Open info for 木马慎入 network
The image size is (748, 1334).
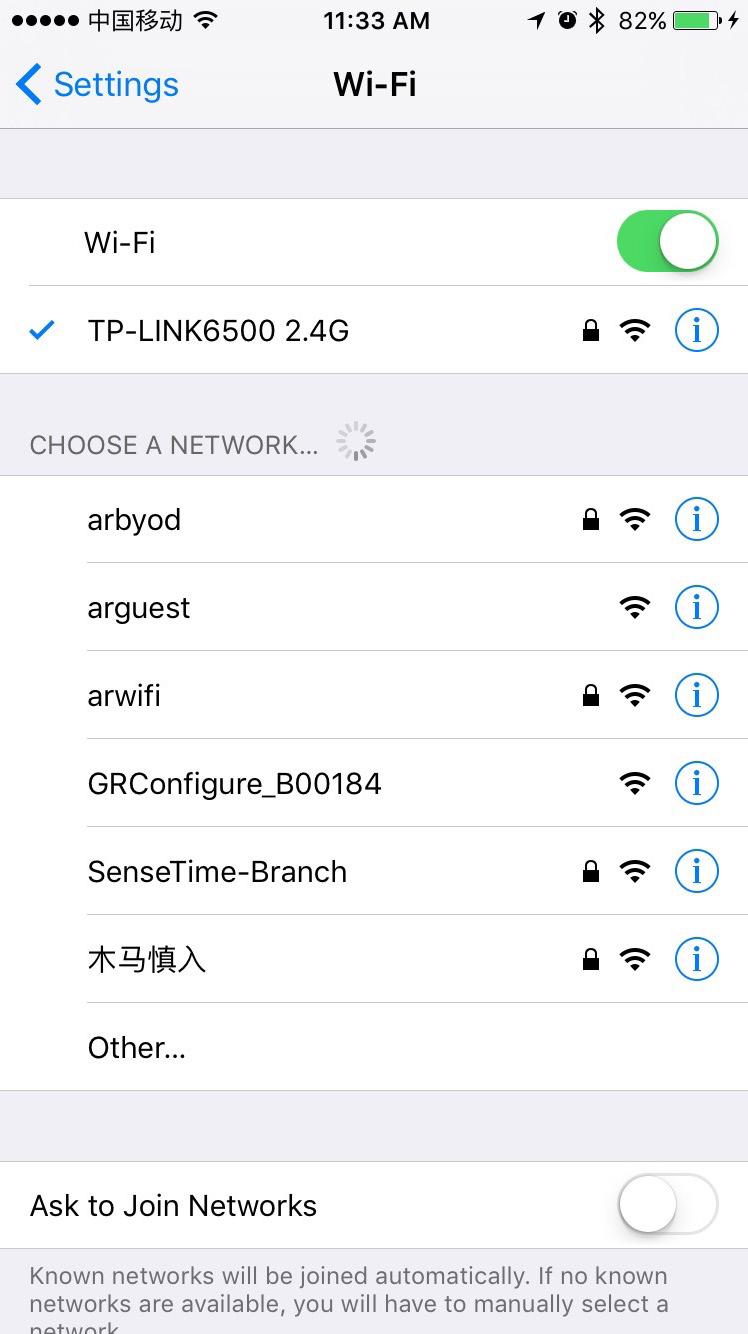click(697, 959)
